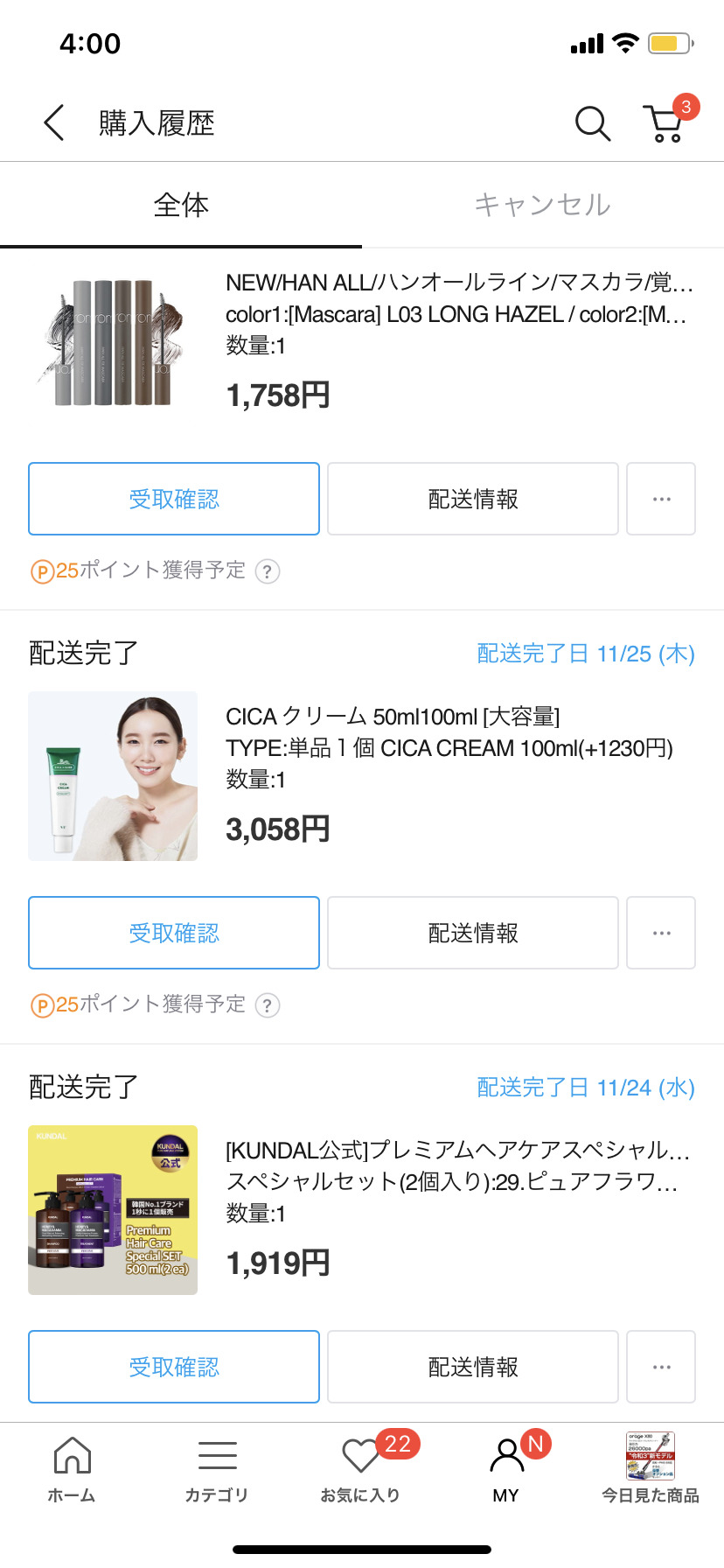View 配送情報 for the KUNDAL order
The image size is (724, 1568).
(473, 1367)
